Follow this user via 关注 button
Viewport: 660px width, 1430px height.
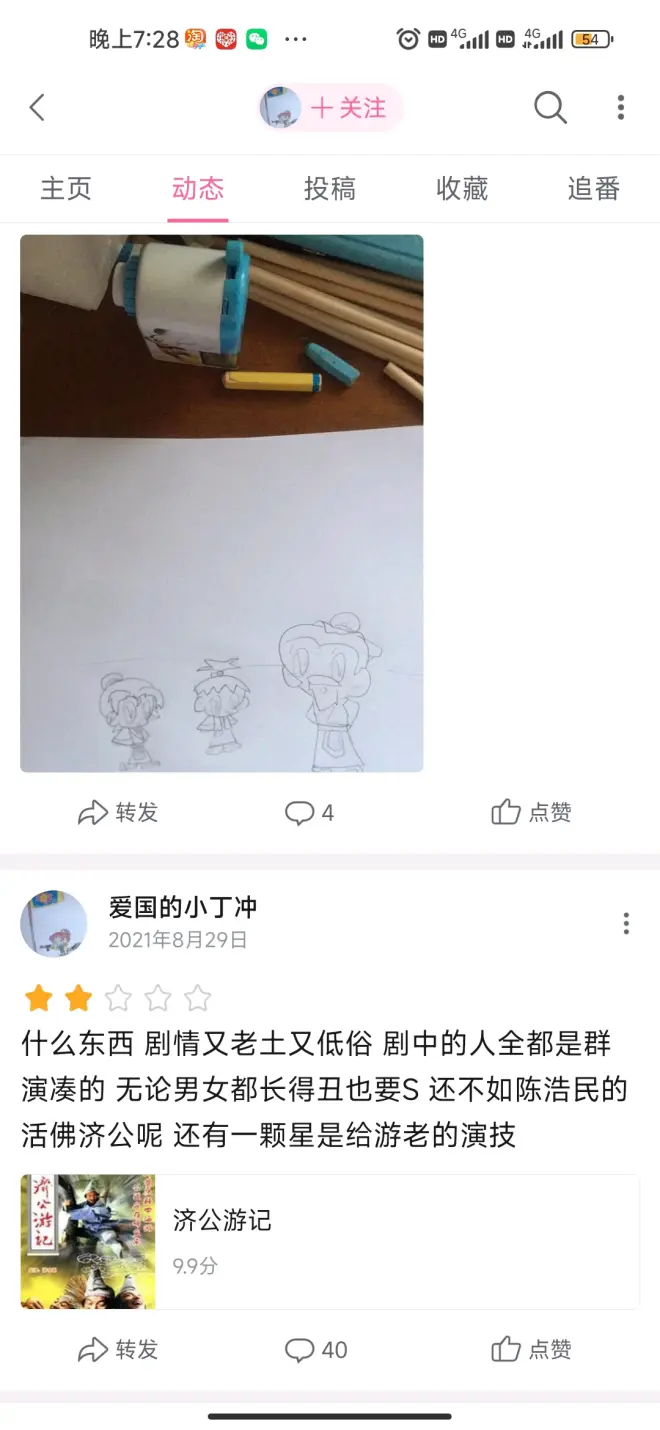(x=347, y=108)
